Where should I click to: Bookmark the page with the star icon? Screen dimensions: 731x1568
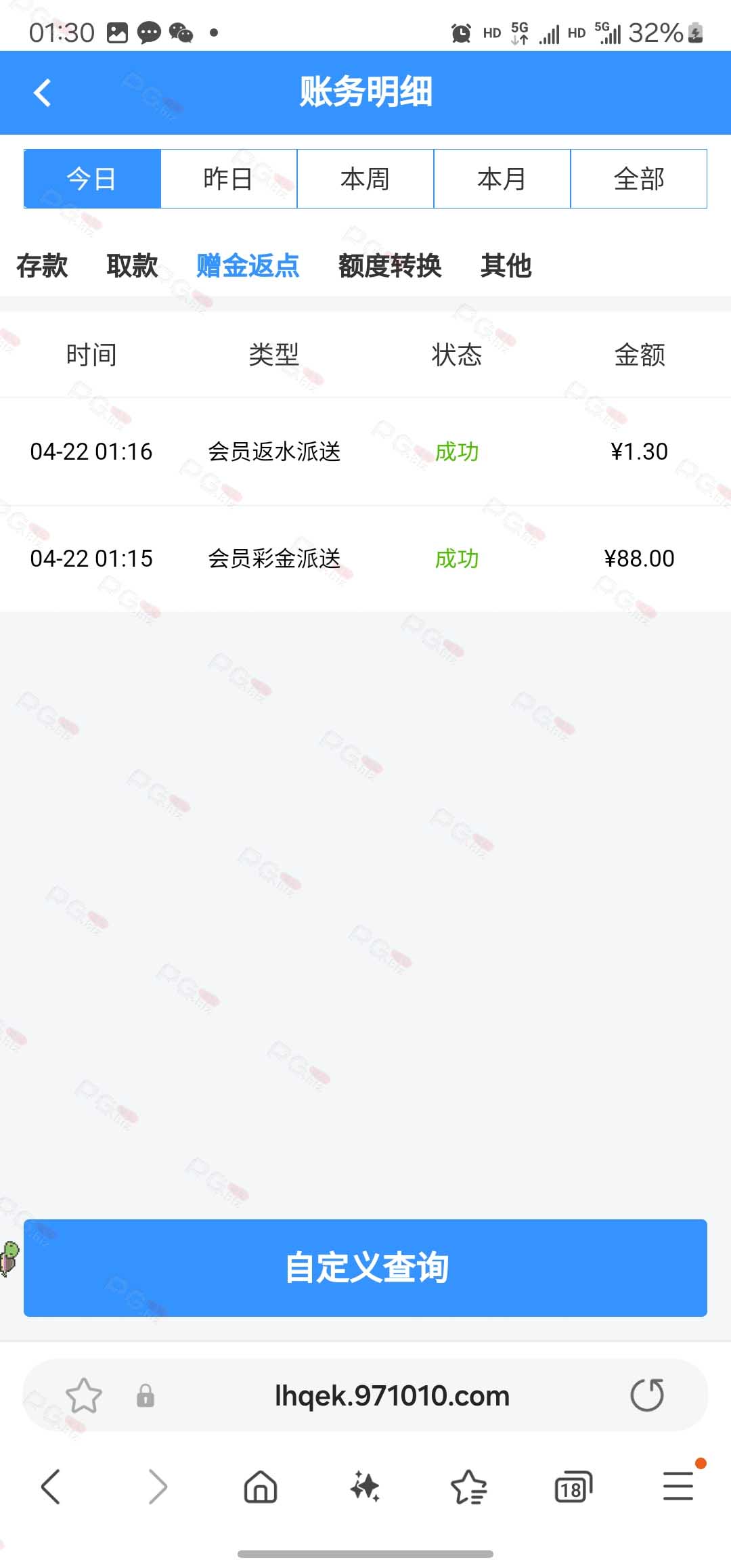(x=84, y=1395)
